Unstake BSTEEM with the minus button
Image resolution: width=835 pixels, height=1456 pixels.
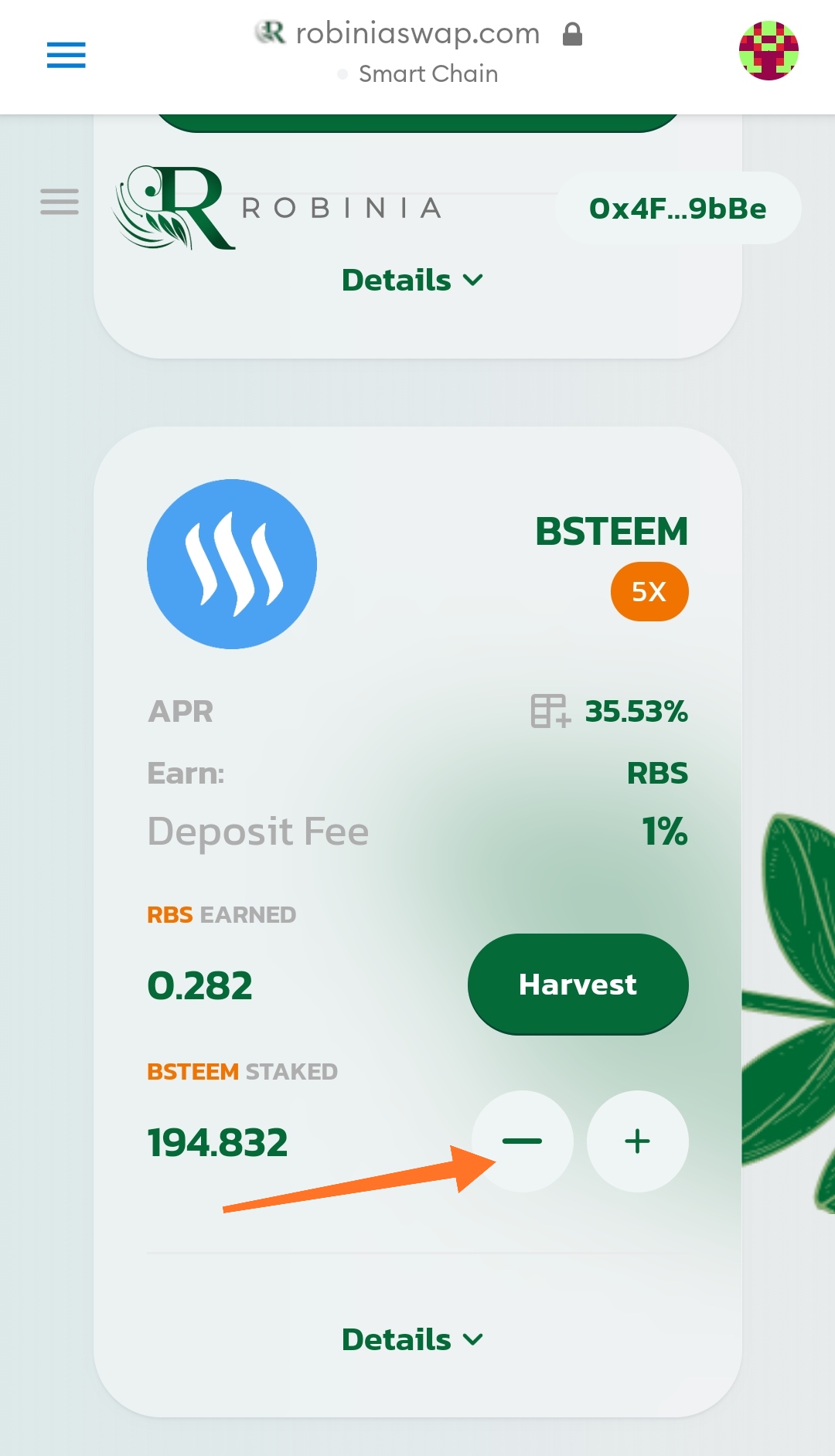pos(523,1141)
